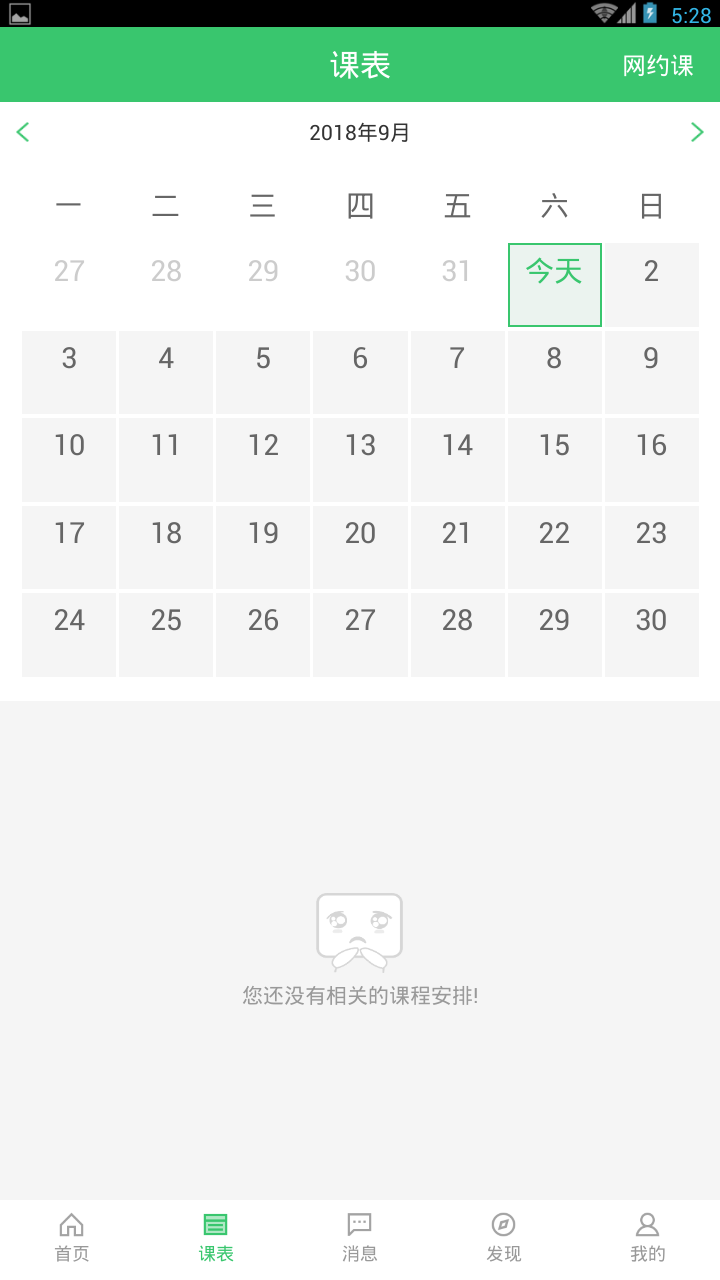Select the 六 weekday column header
This screenshot has width=720, height=1280.
[554, 206]
